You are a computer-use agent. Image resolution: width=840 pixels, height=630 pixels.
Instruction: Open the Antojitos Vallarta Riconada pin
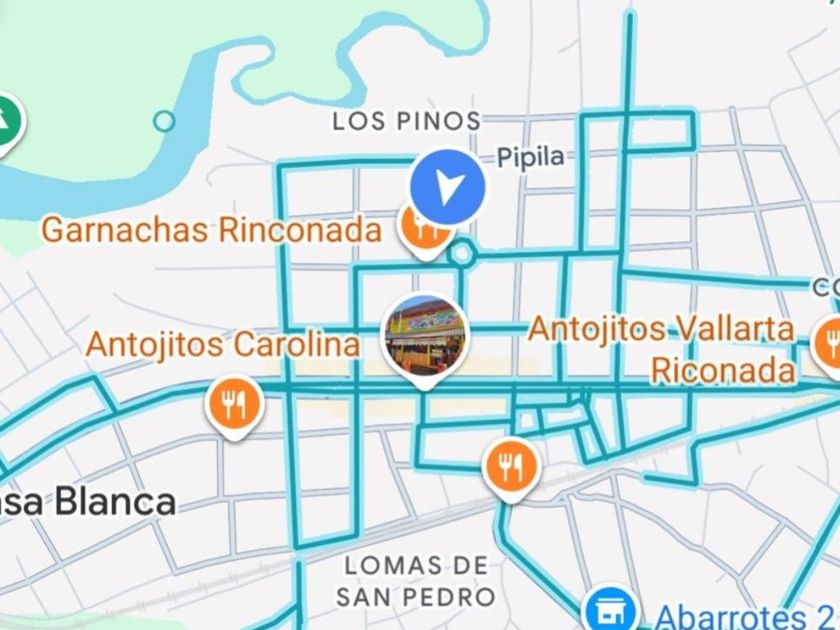828,342
